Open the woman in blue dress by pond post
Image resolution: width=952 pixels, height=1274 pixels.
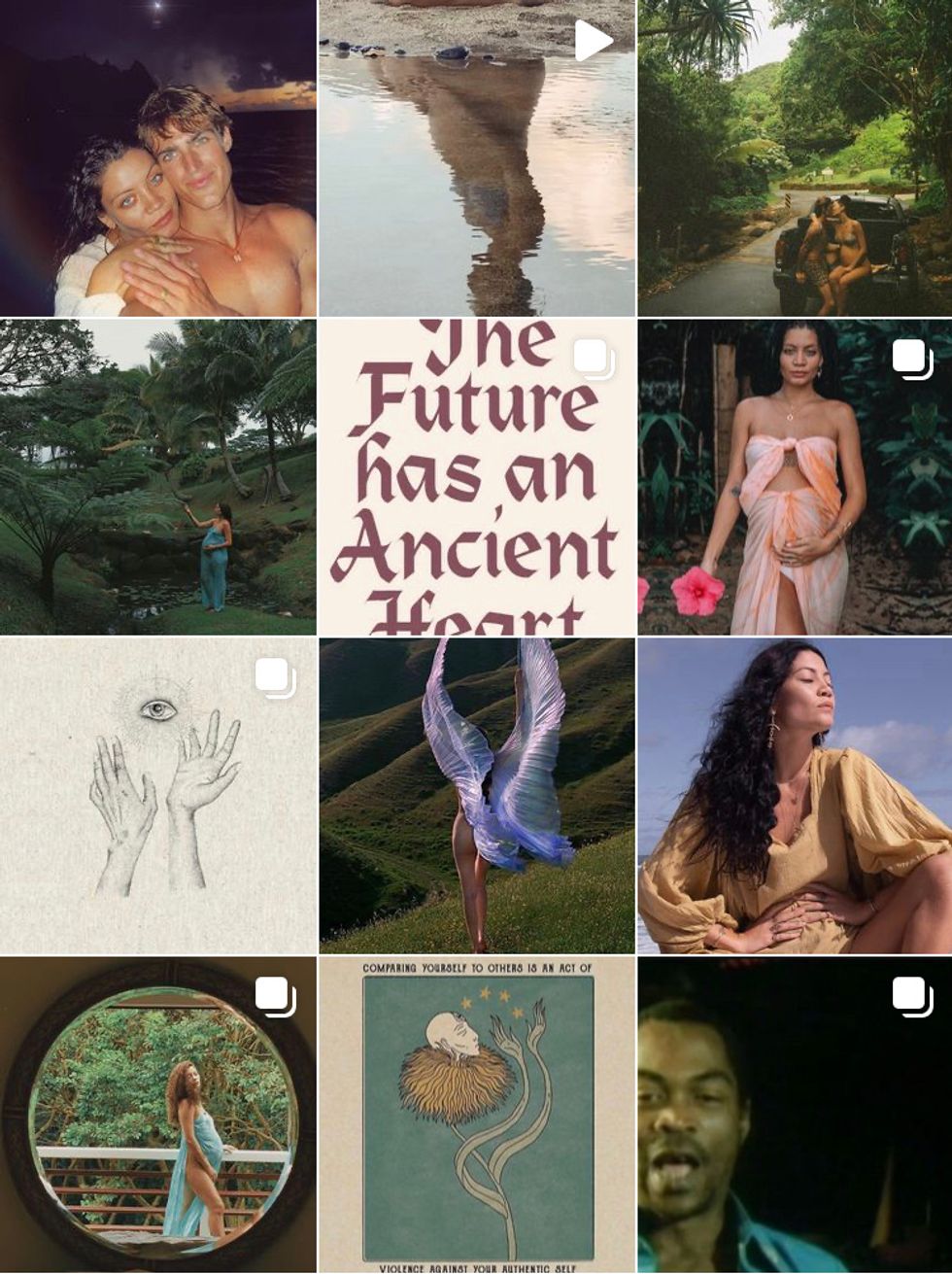coord(157,476)
